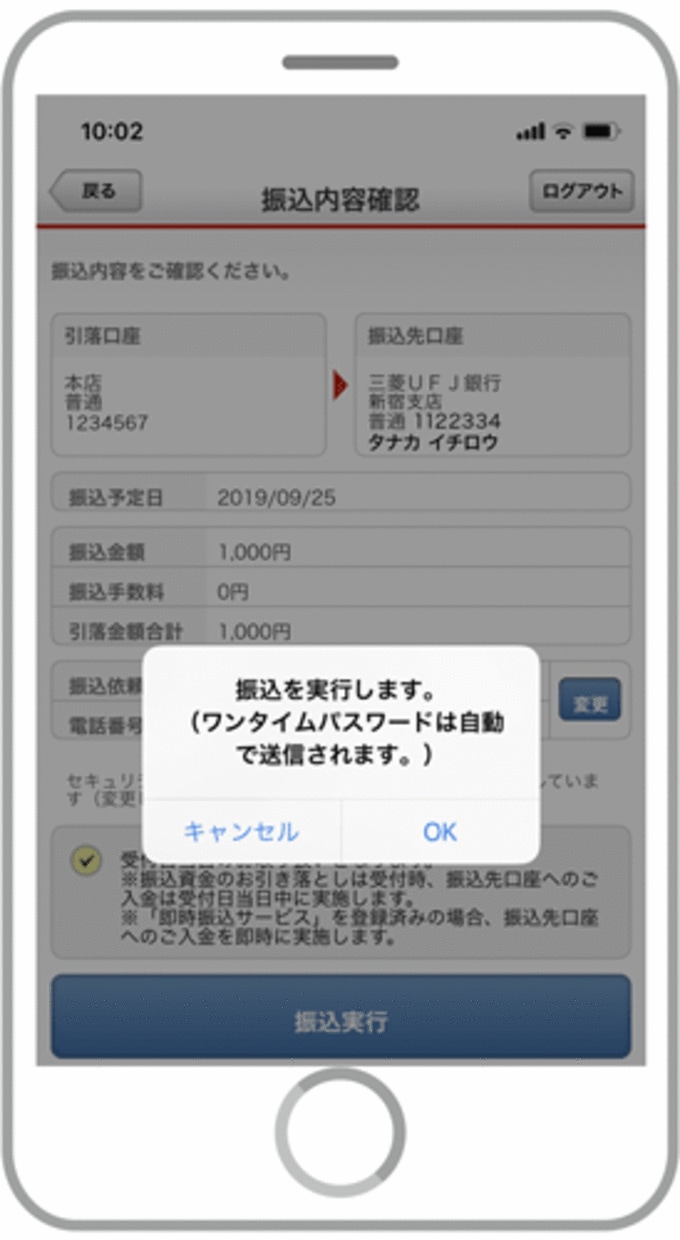This screenshot has width=680, height=1240.
Task: Log out using the ログアウト button
Action: click(x=581, y=191)
